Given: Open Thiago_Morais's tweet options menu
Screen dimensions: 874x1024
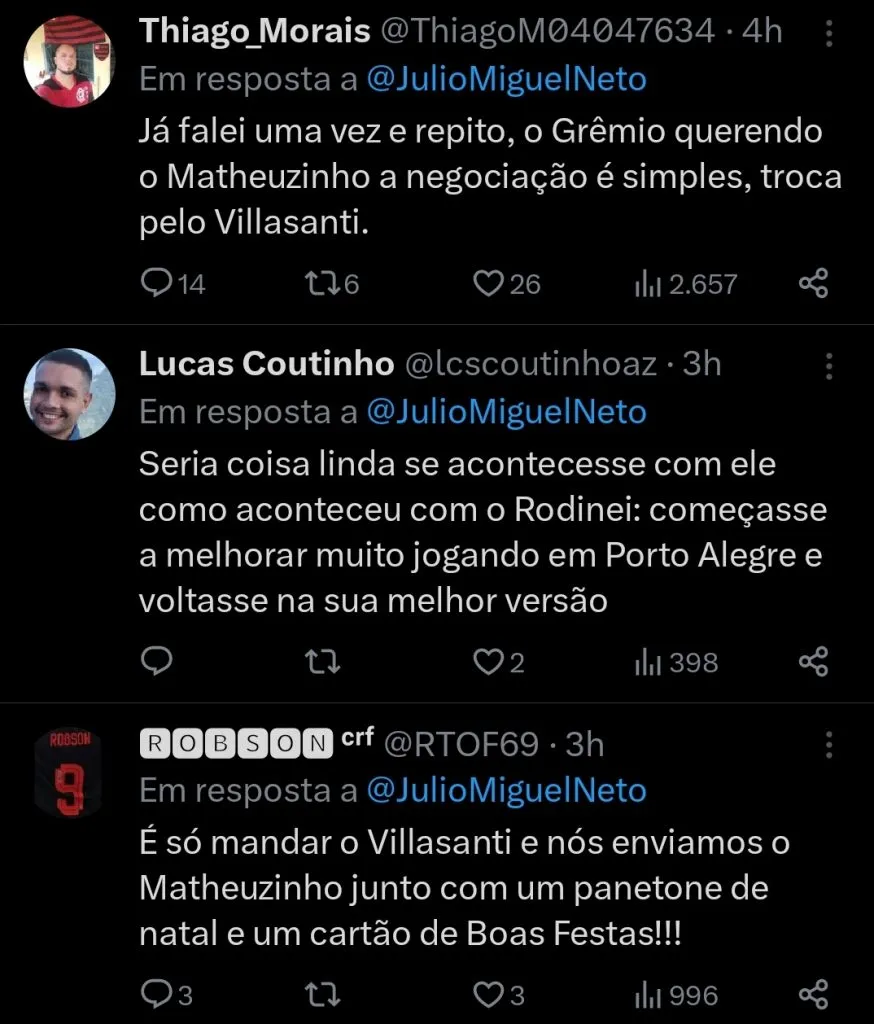Looking at the screenshot, I should (x=828, y=32).
